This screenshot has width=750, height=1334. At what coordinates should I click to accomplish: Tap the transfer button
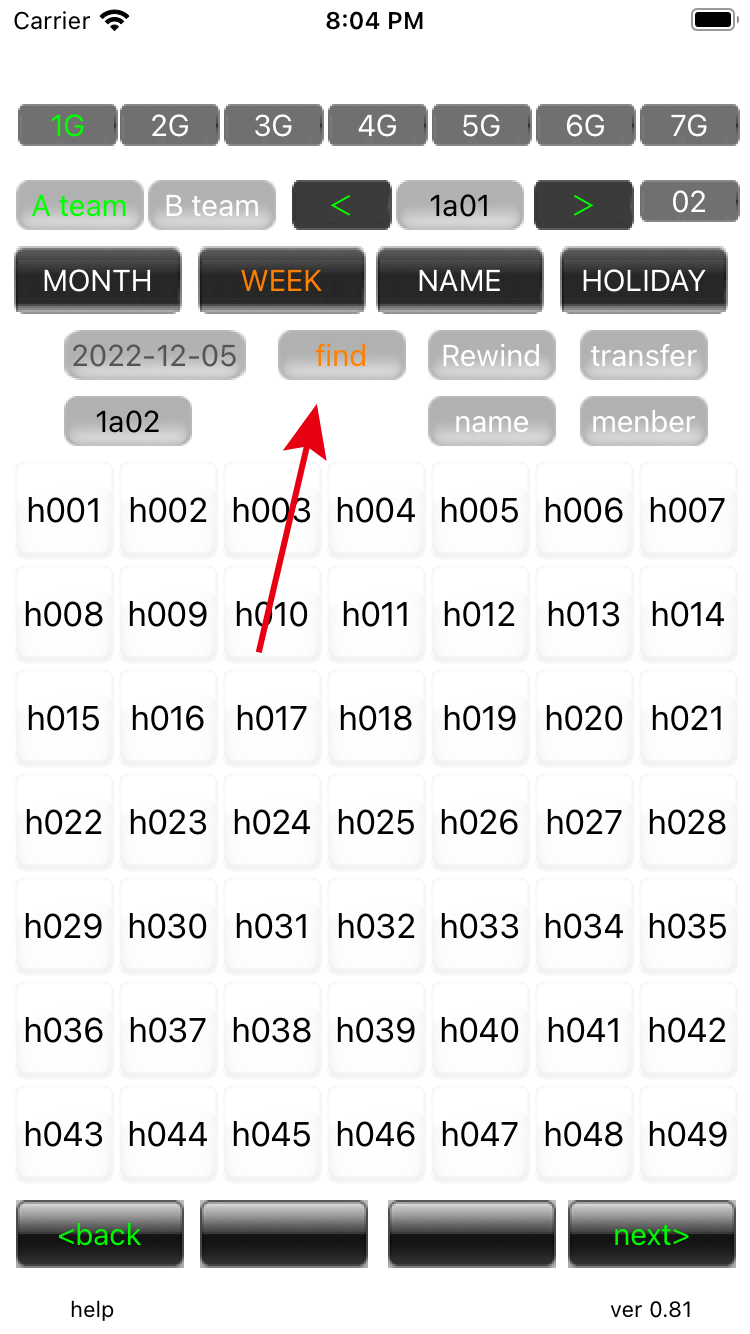pos(643,356)
